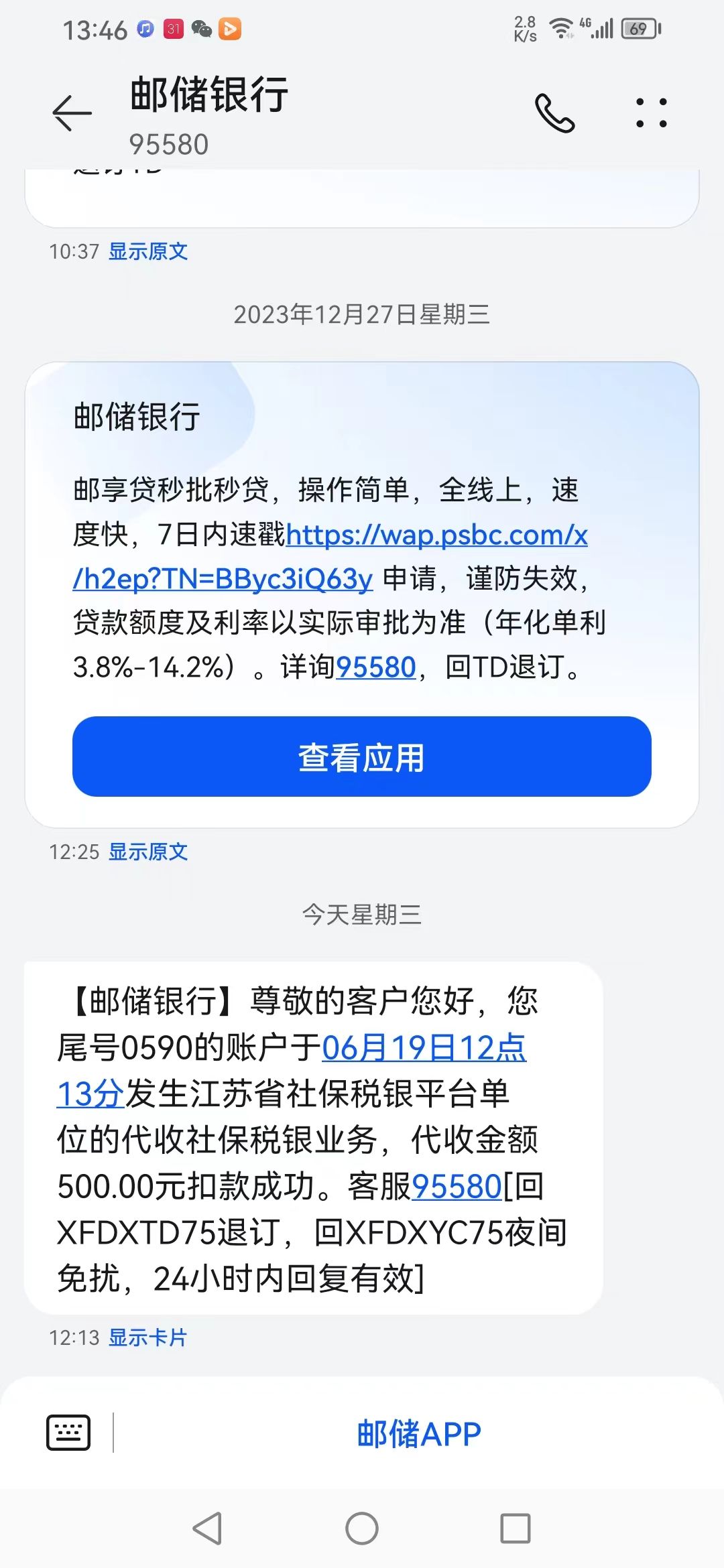Switch to keyboard input with the keyboard icon
This screenshot has width=724, height=1568.
tap(68, 1433)
